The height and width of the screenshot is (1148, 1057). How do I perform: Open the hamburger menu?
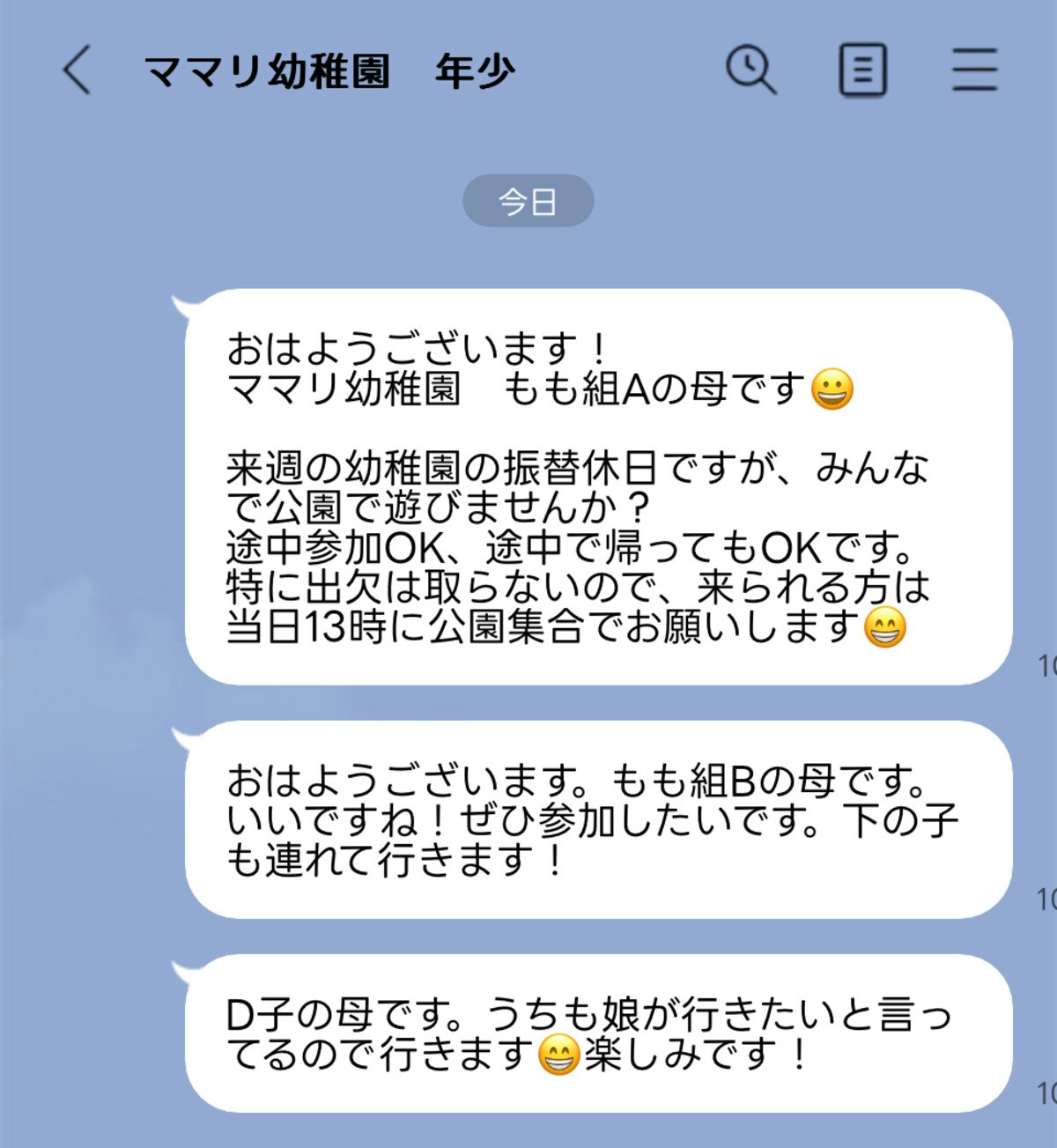(x=974, y=70)
